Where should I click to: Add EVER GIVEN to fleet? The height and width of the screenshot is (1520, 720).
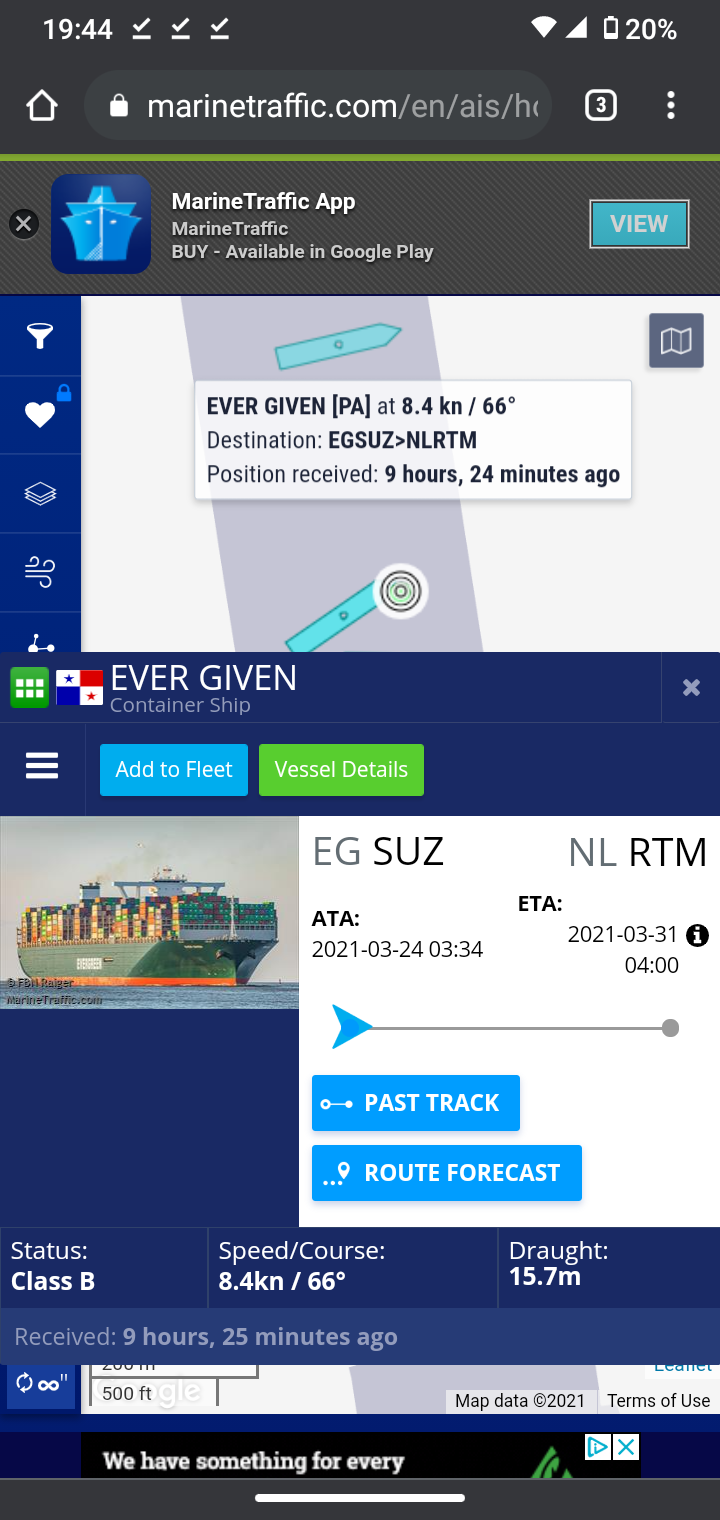174,770
